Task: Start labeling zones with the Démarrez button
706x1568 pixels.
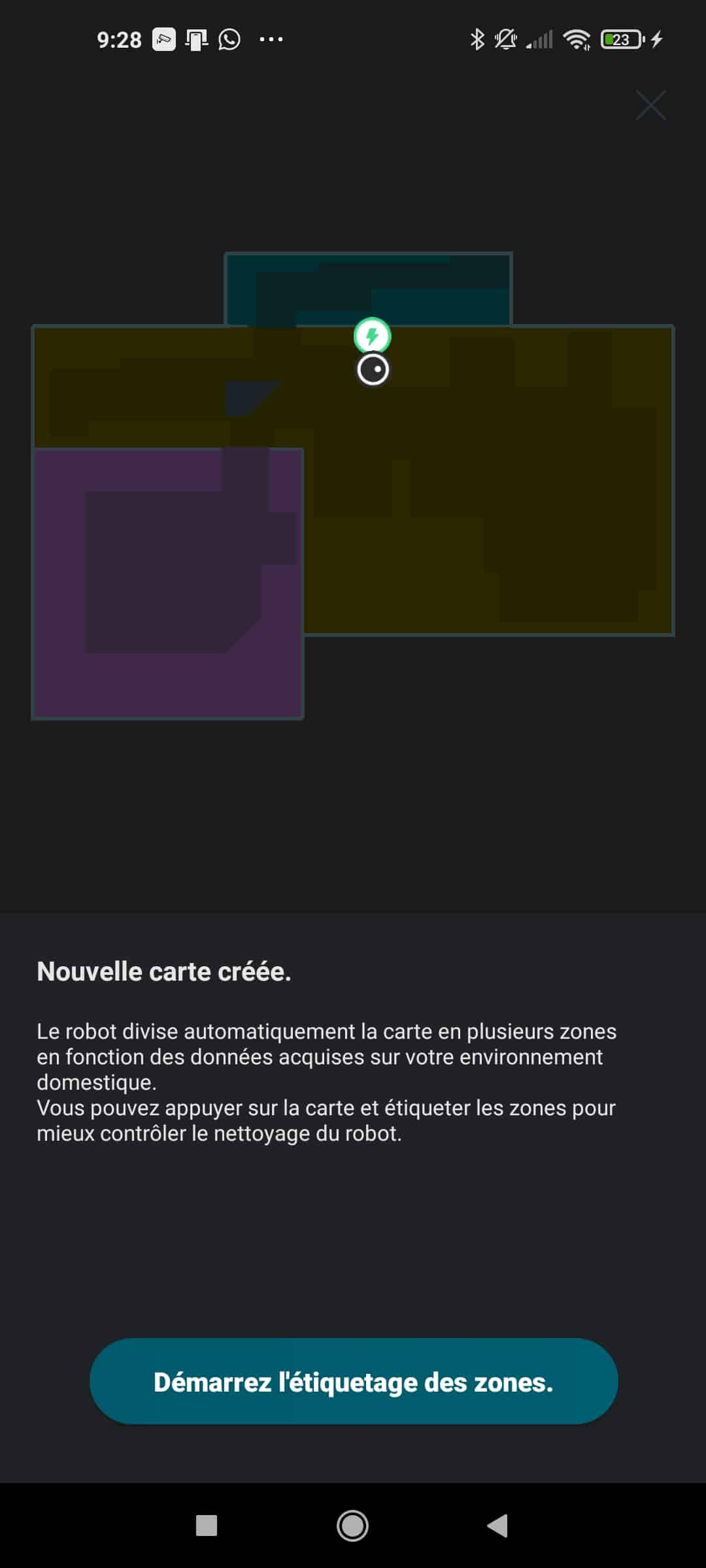Action: pyautogui.click(x=354, y=1381)
